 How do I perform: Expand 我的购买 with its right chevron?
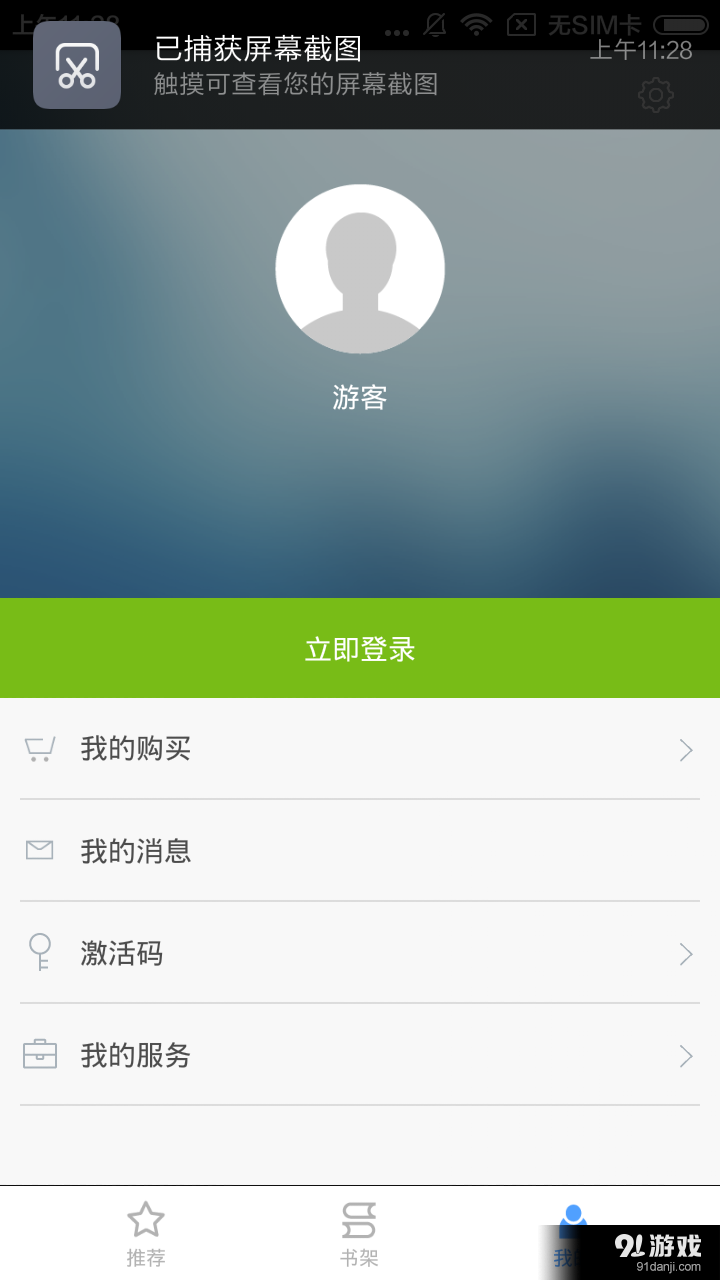(x=687, y=750)
